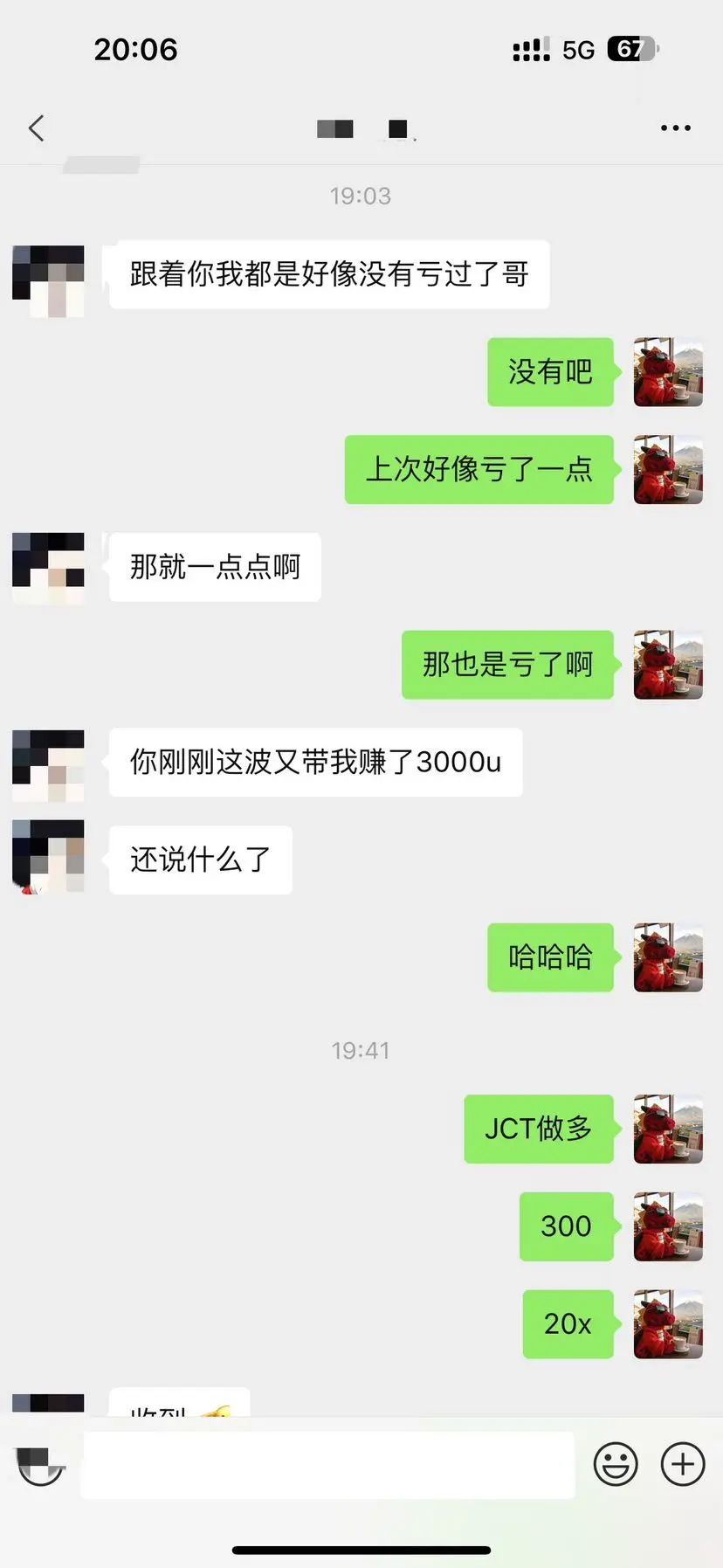Viewport: 723px width, 1568px height.
Task: Tap the voice input microphone icon
Action: click(38, 1463)
